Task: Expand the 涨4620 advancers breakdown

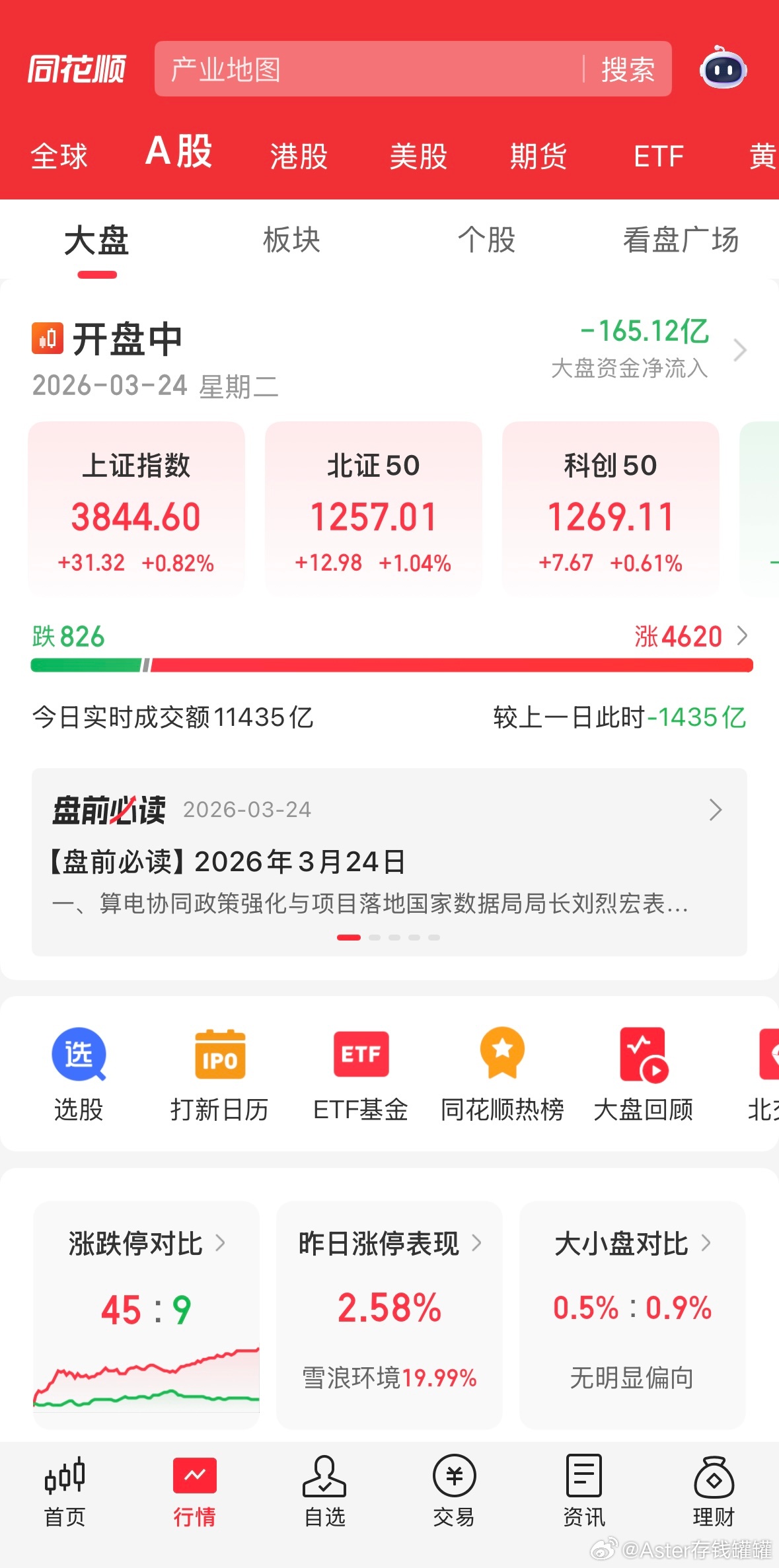Action: pyautogui.click(x=743, y=637)
